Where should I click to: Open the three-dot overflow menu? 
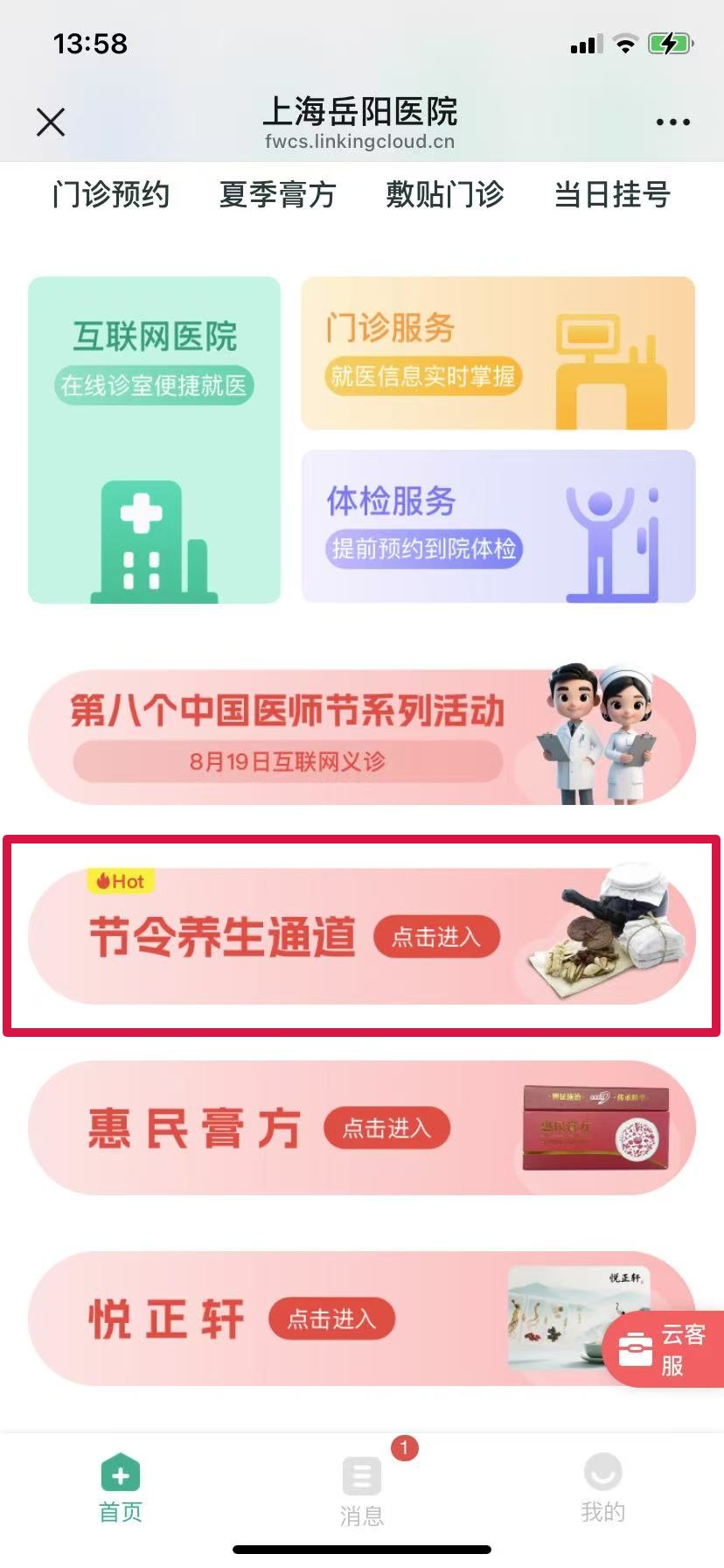click(x=672, y=122)
